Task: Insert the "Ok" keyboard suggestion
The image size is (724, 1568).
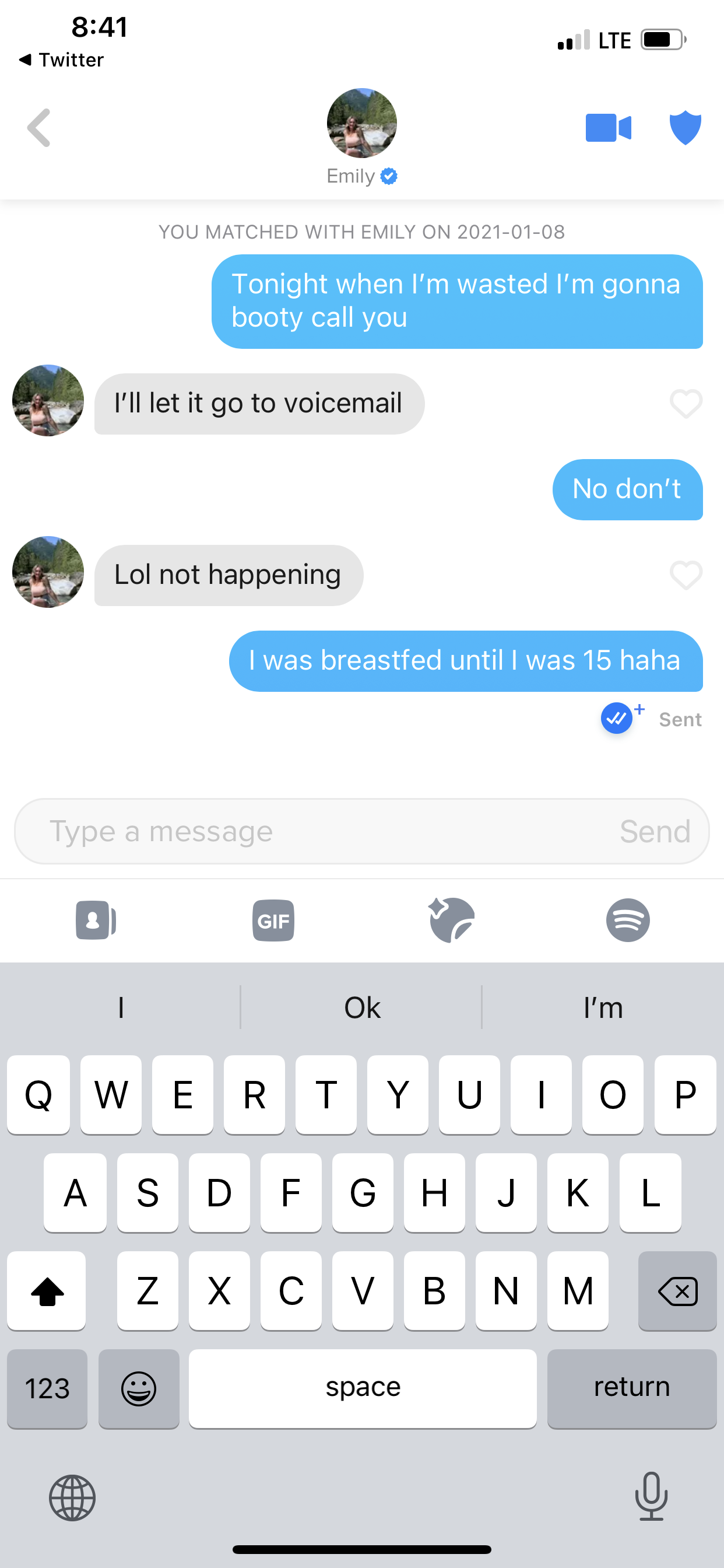Action: click(362, 1008)
